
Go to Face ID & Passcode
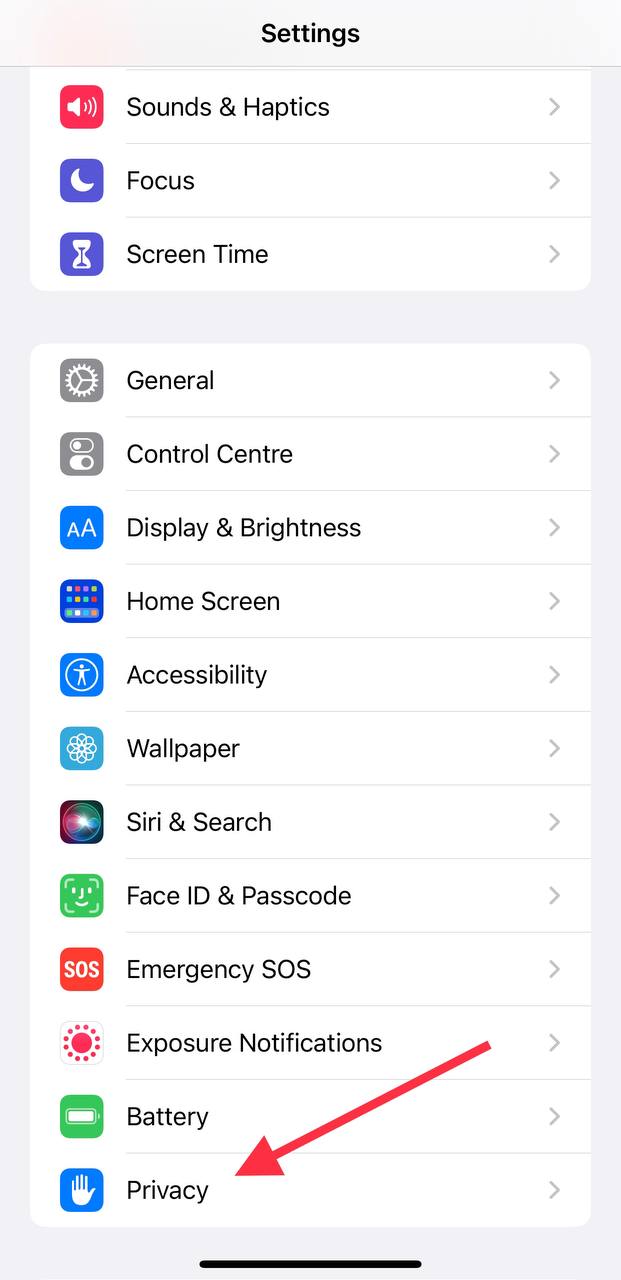click(x=238, y=895)
